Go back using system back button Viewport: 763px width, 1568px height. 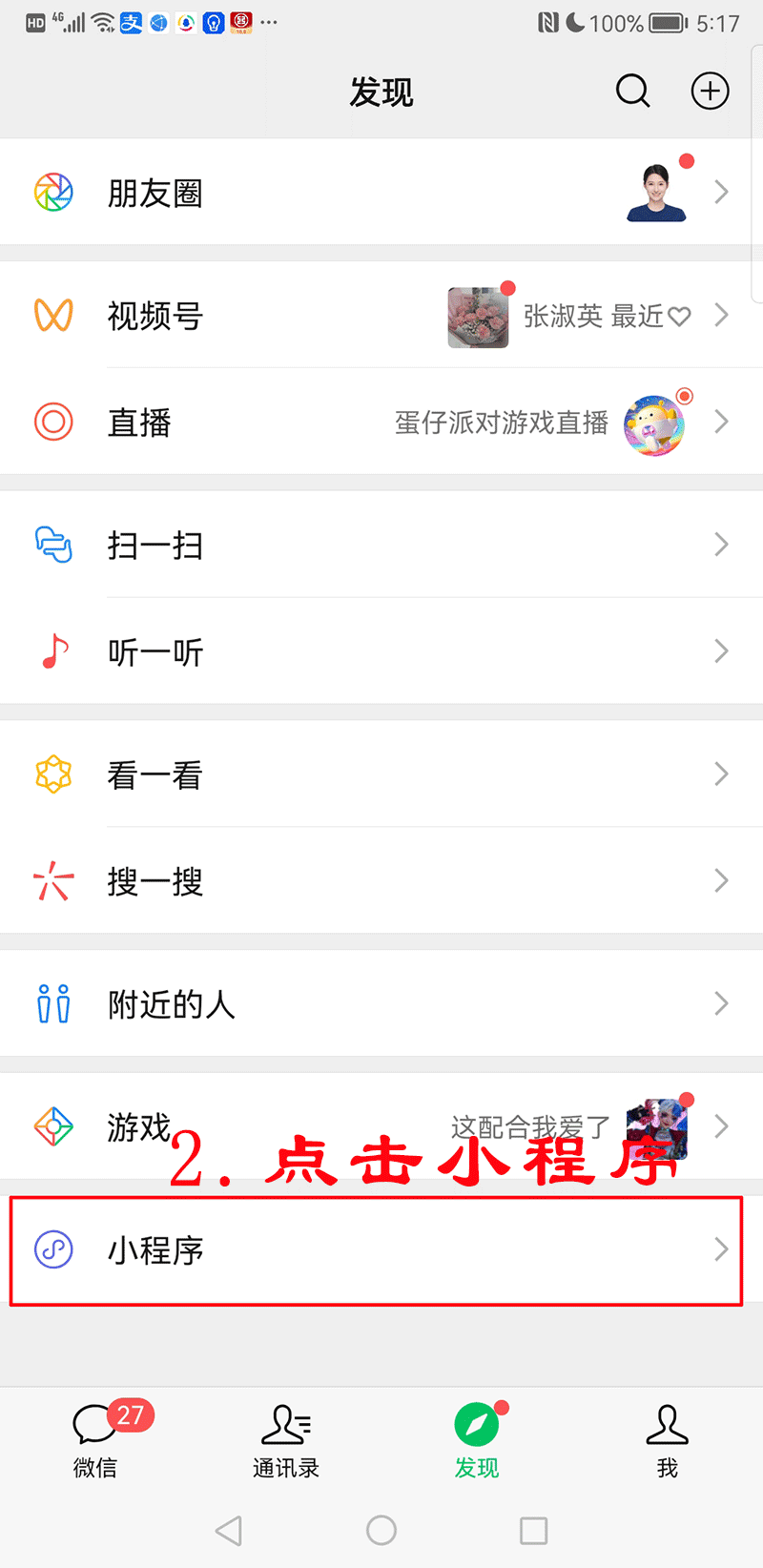229,1531
